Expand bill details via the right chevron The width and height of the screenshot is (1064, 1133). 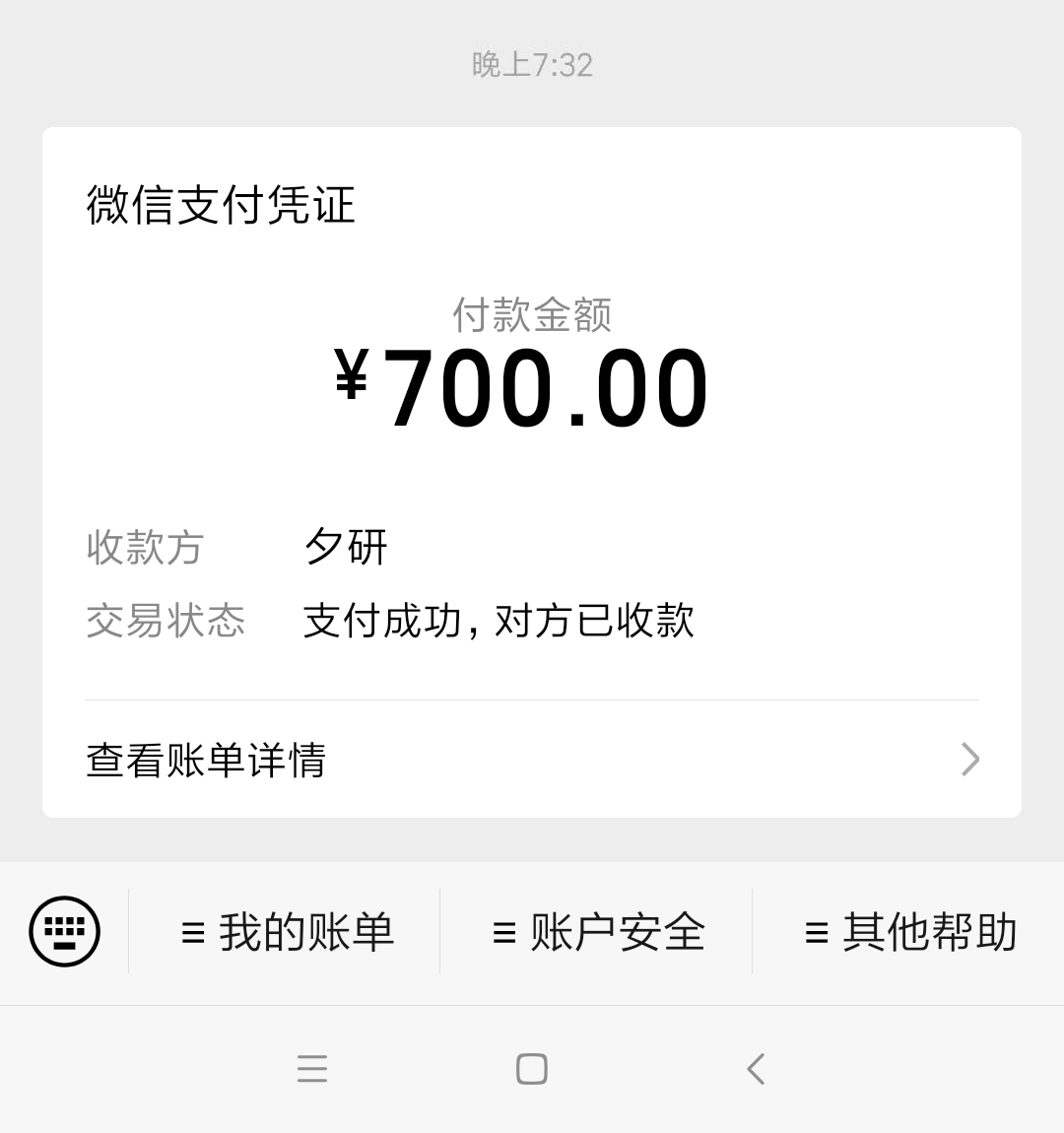click(x=970, y=760)
